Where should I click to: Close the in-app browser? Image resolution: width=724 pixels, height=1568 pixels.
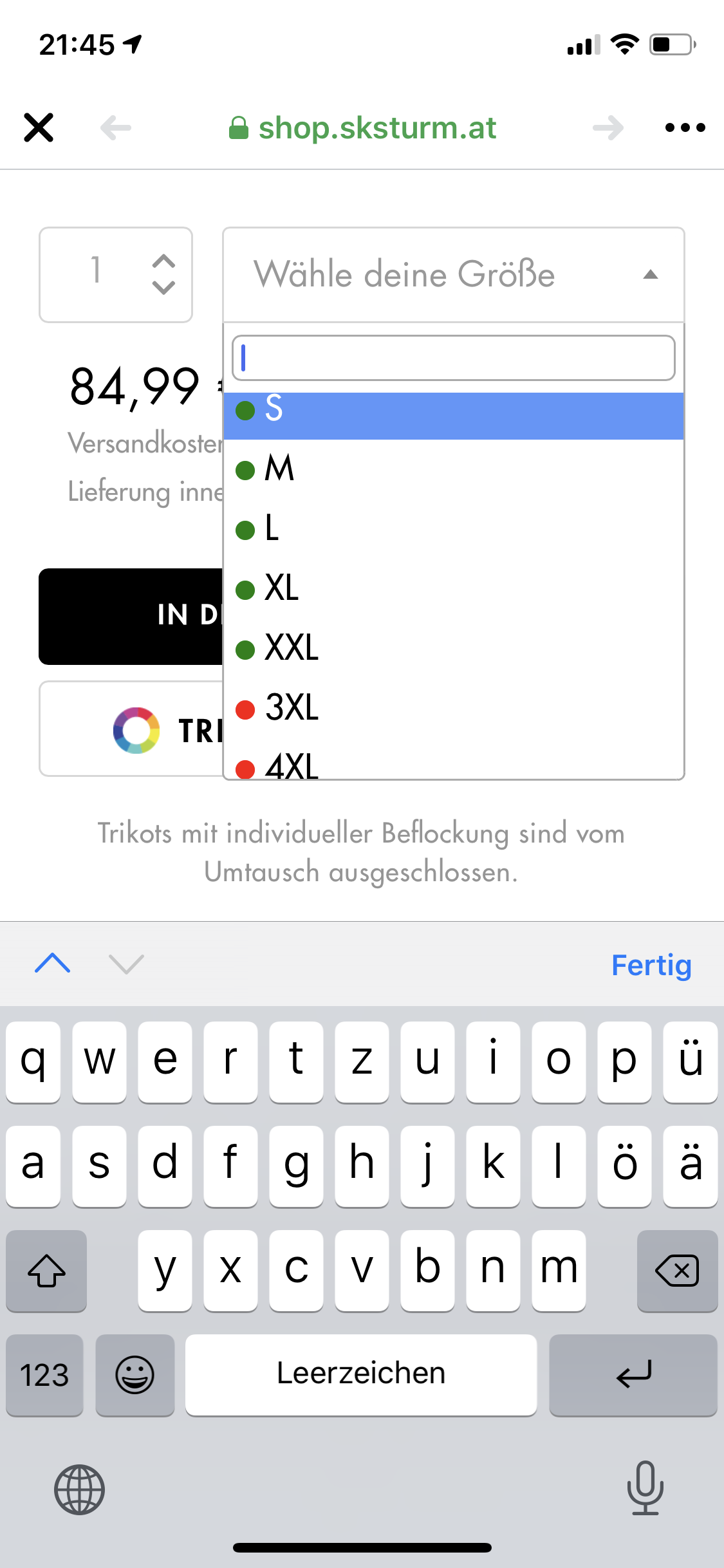coord(39,127)
